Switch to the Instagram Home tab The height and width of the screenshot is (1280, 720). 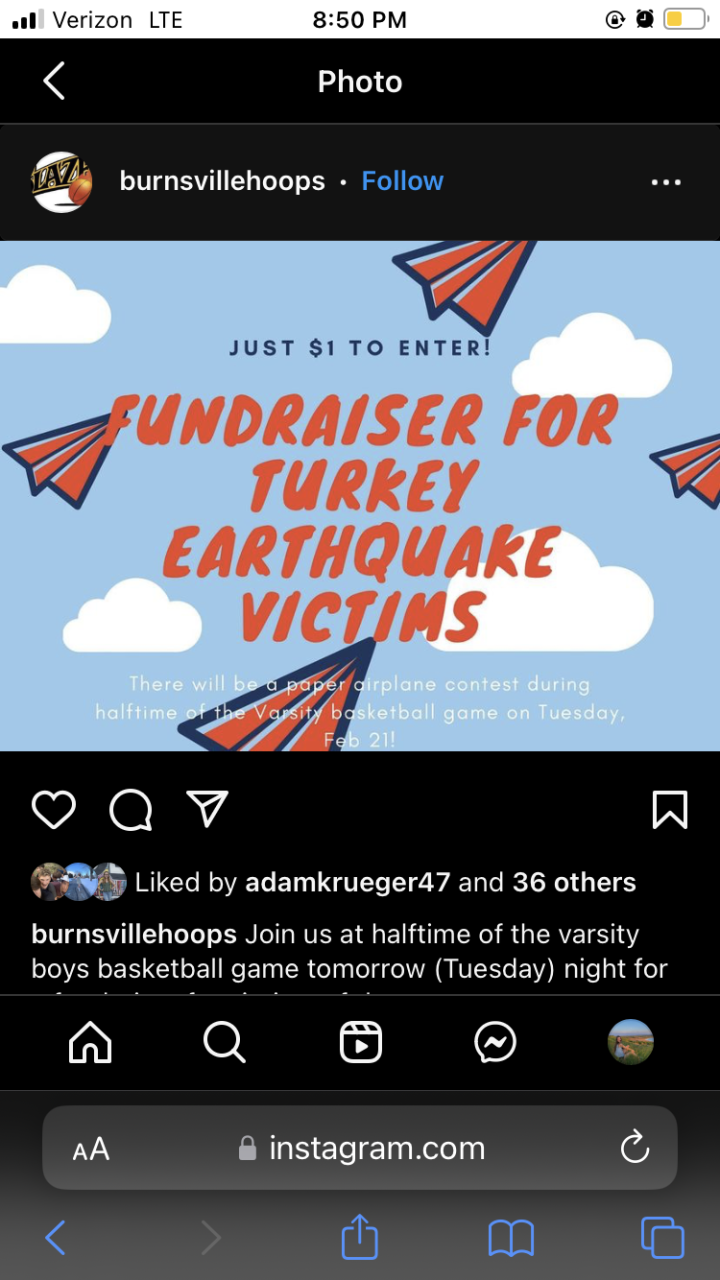(x=90, y=1043)
